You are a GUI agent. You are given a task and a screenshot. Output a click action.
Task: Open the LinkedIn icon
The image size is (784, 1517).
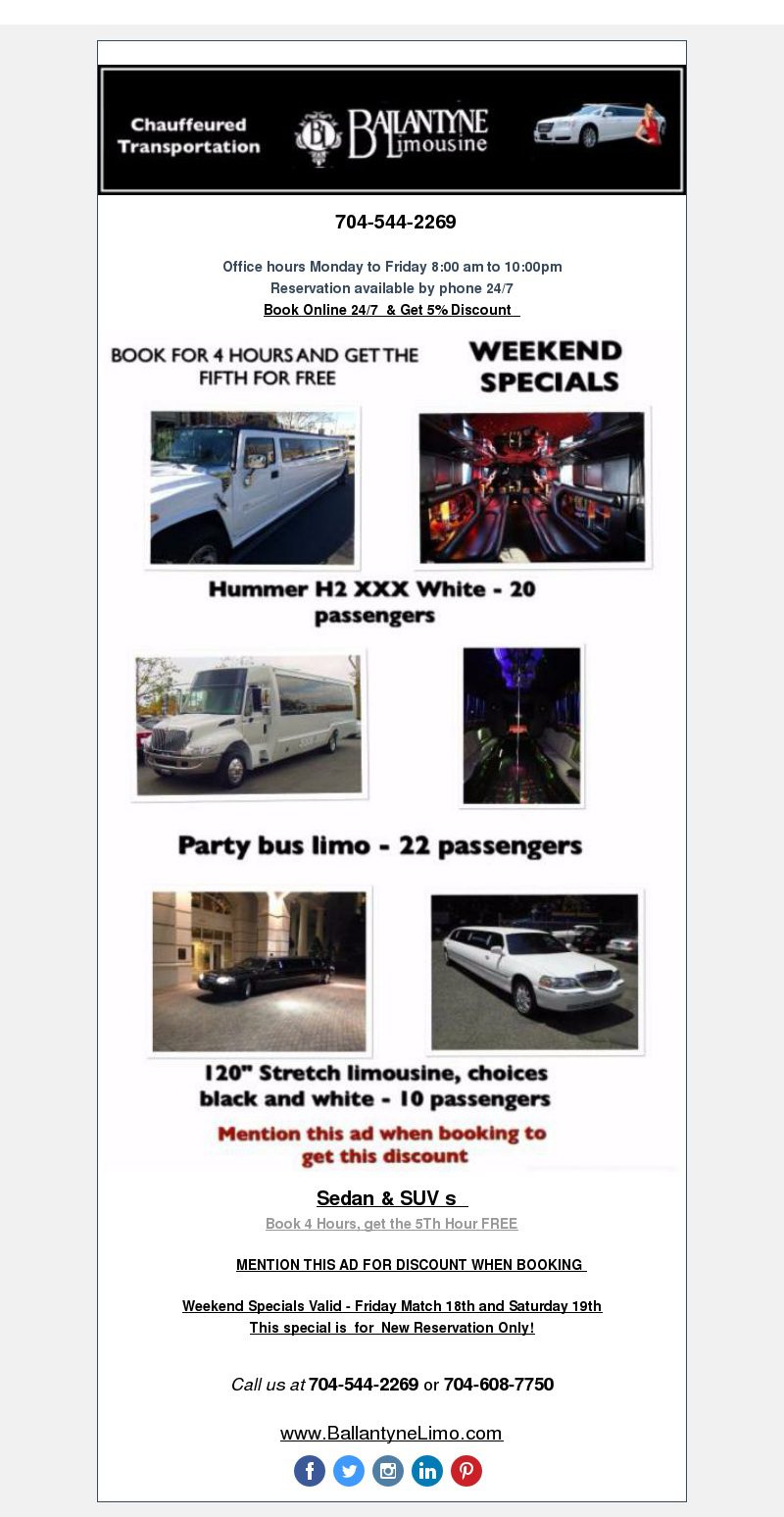(427, 1471)
